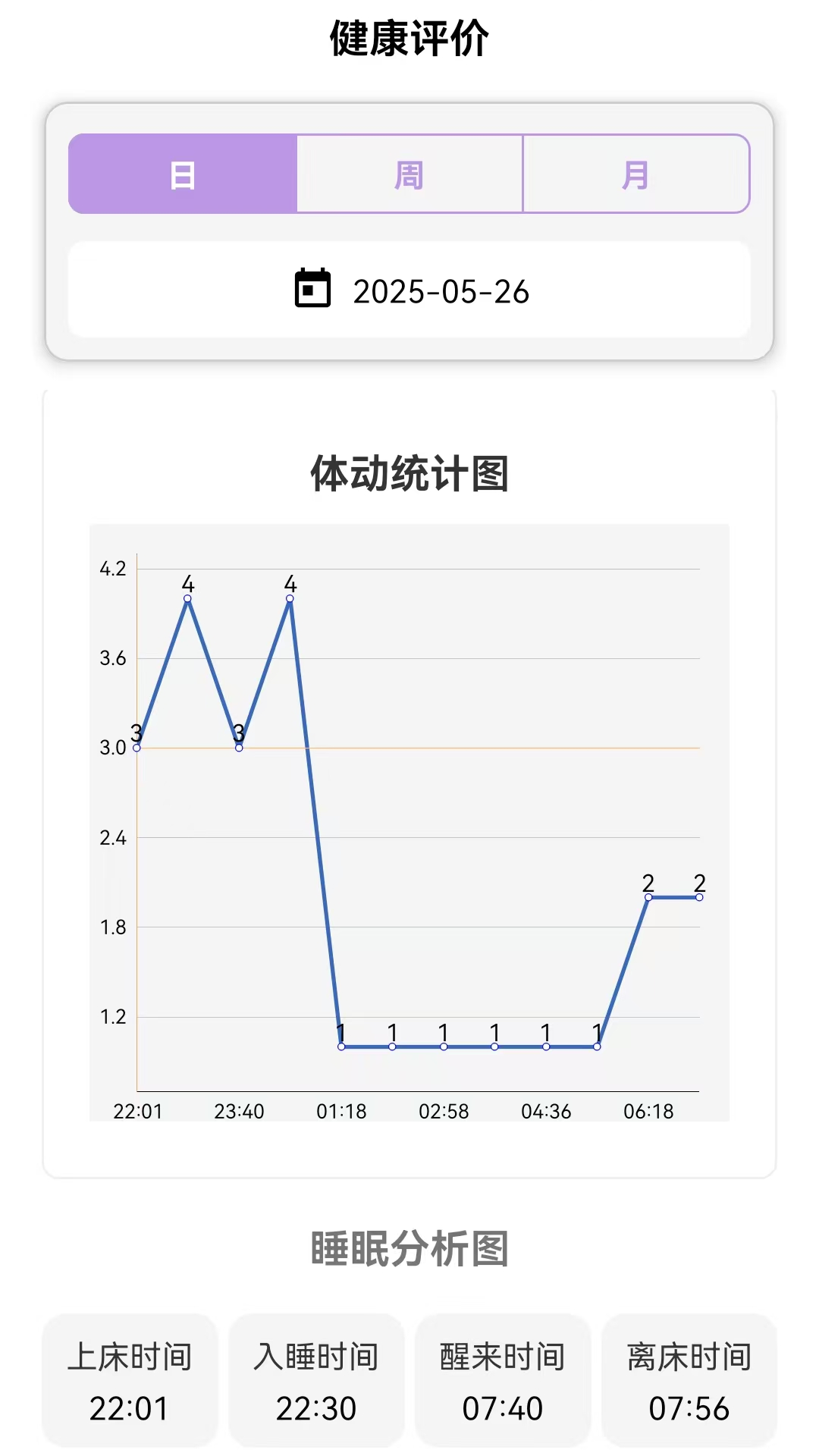Switch to the 周 (week) view
819x1456 pixels.
[409, 173]
